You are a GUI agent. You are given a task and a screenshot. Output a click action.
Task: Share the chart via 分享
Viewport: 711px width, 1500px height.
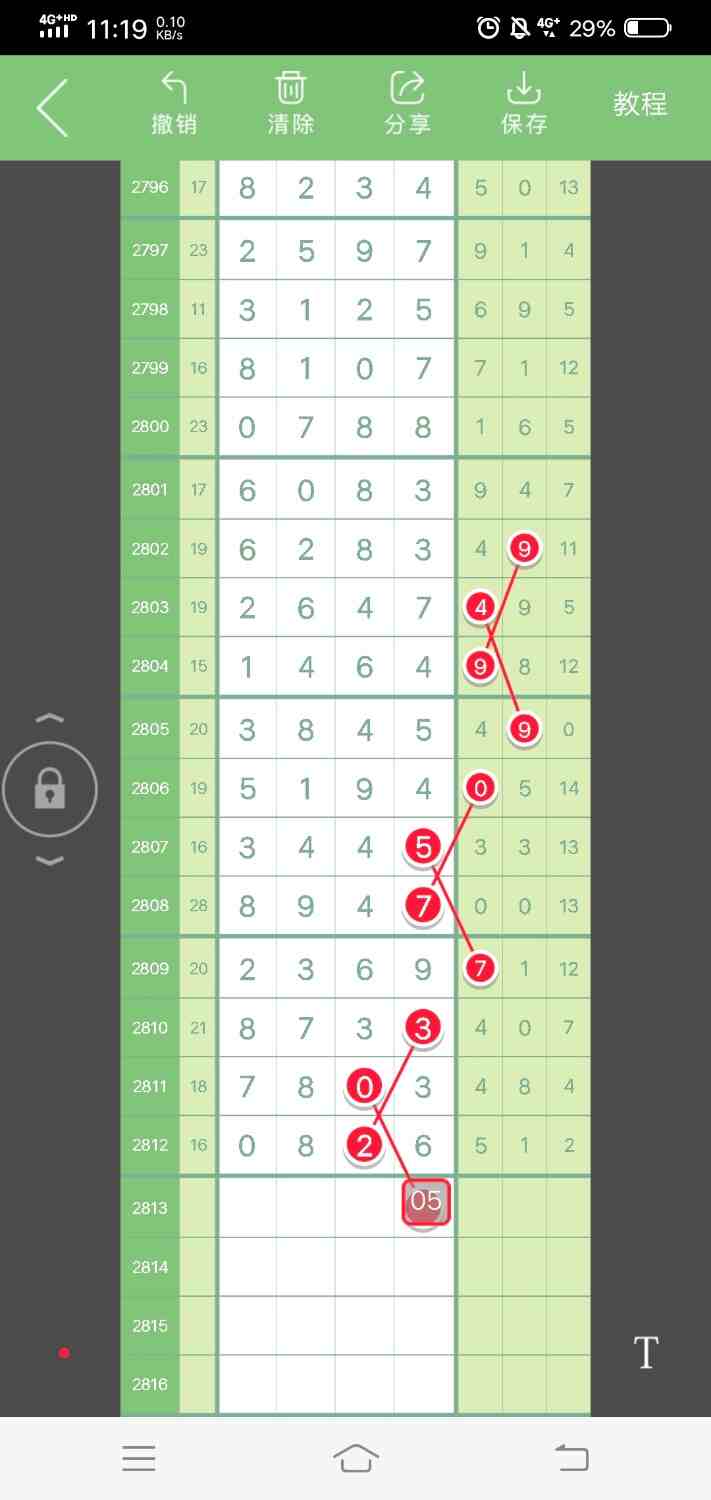pyautogui.click(x=407, y=104)
